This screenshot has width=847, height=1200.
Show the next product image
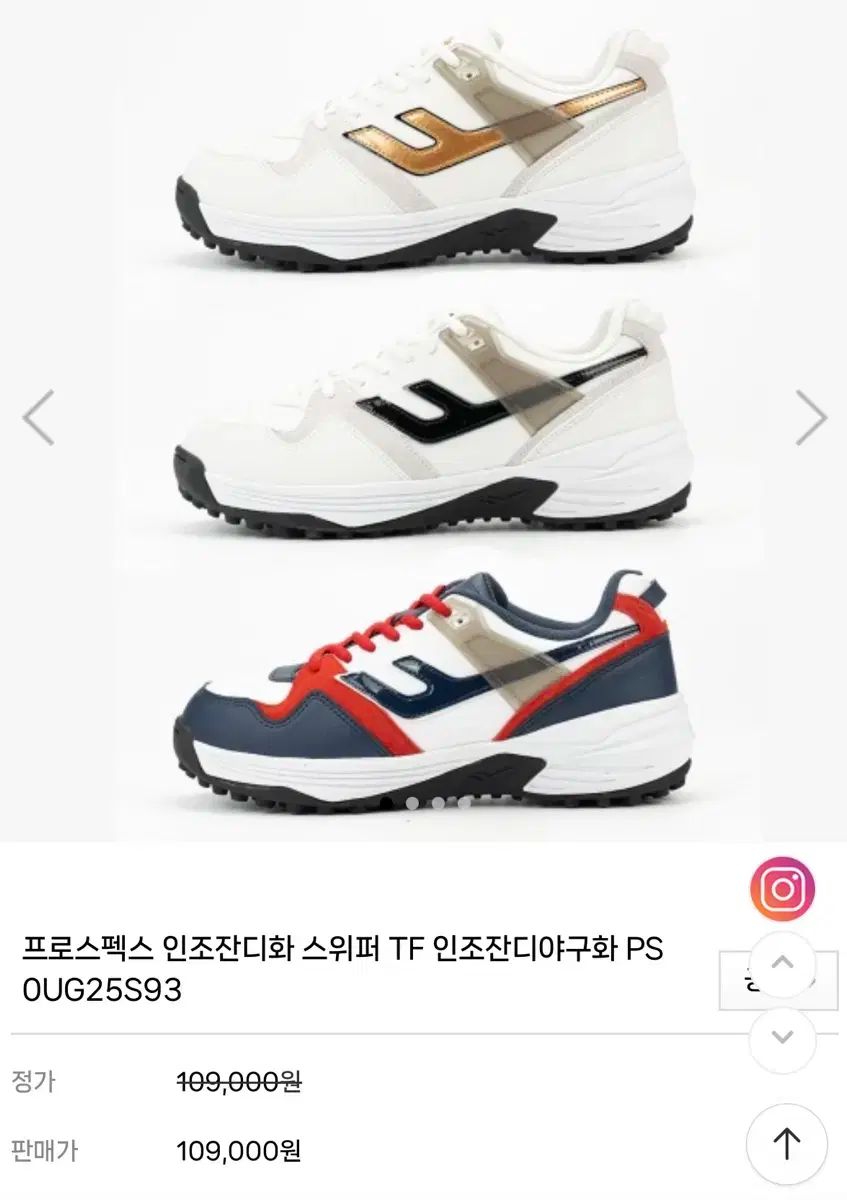(x=810, y=417)
